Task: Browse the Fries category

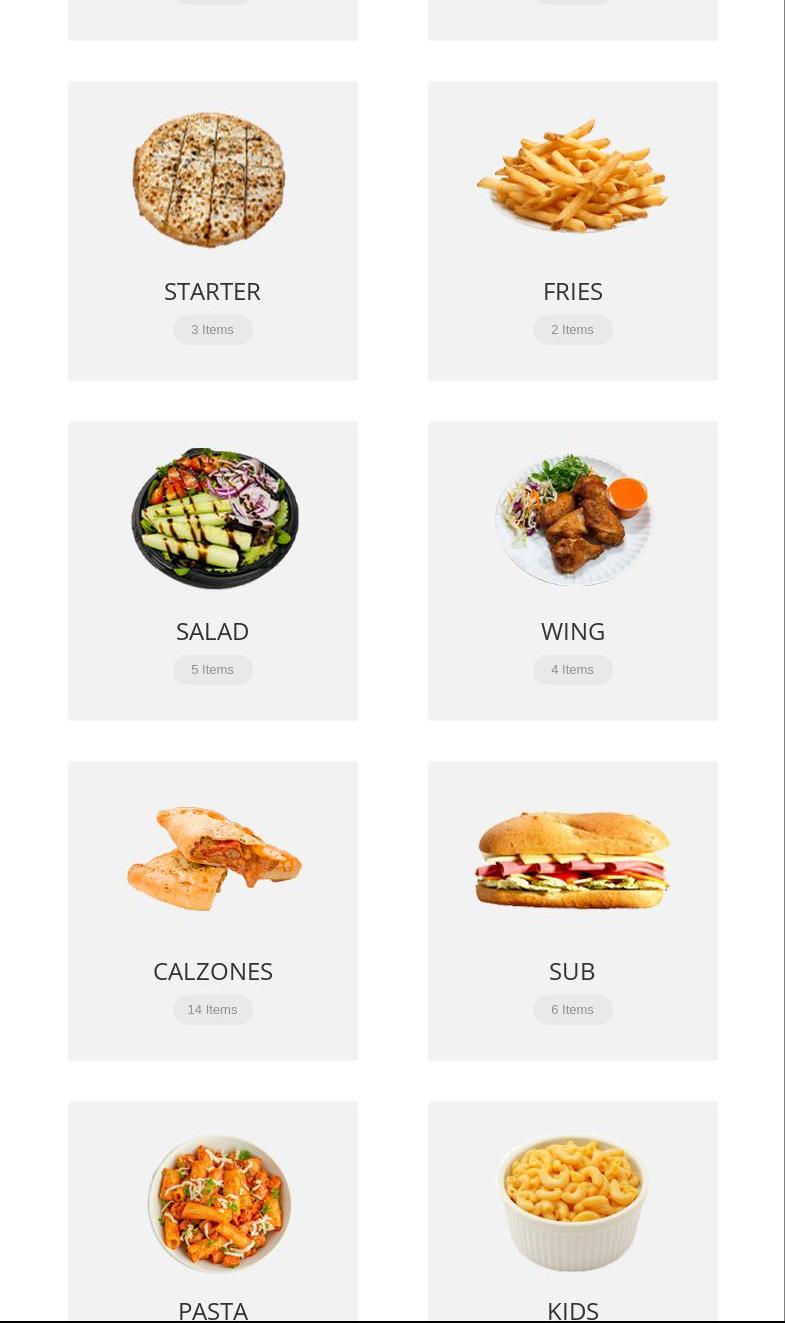Action: click(x=572, y=231)
